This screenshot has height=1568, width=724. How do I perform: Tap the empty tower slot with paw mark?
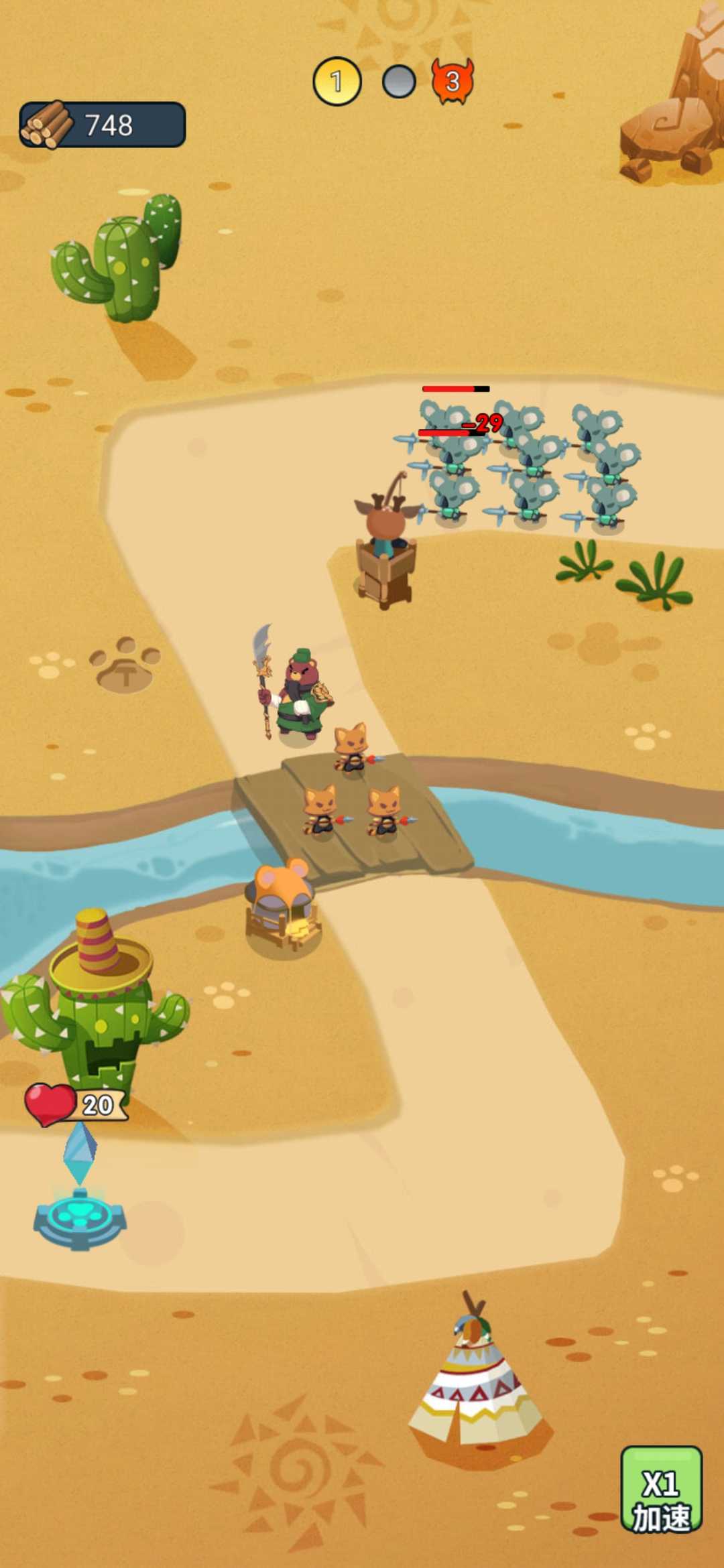tap(125, 664)
